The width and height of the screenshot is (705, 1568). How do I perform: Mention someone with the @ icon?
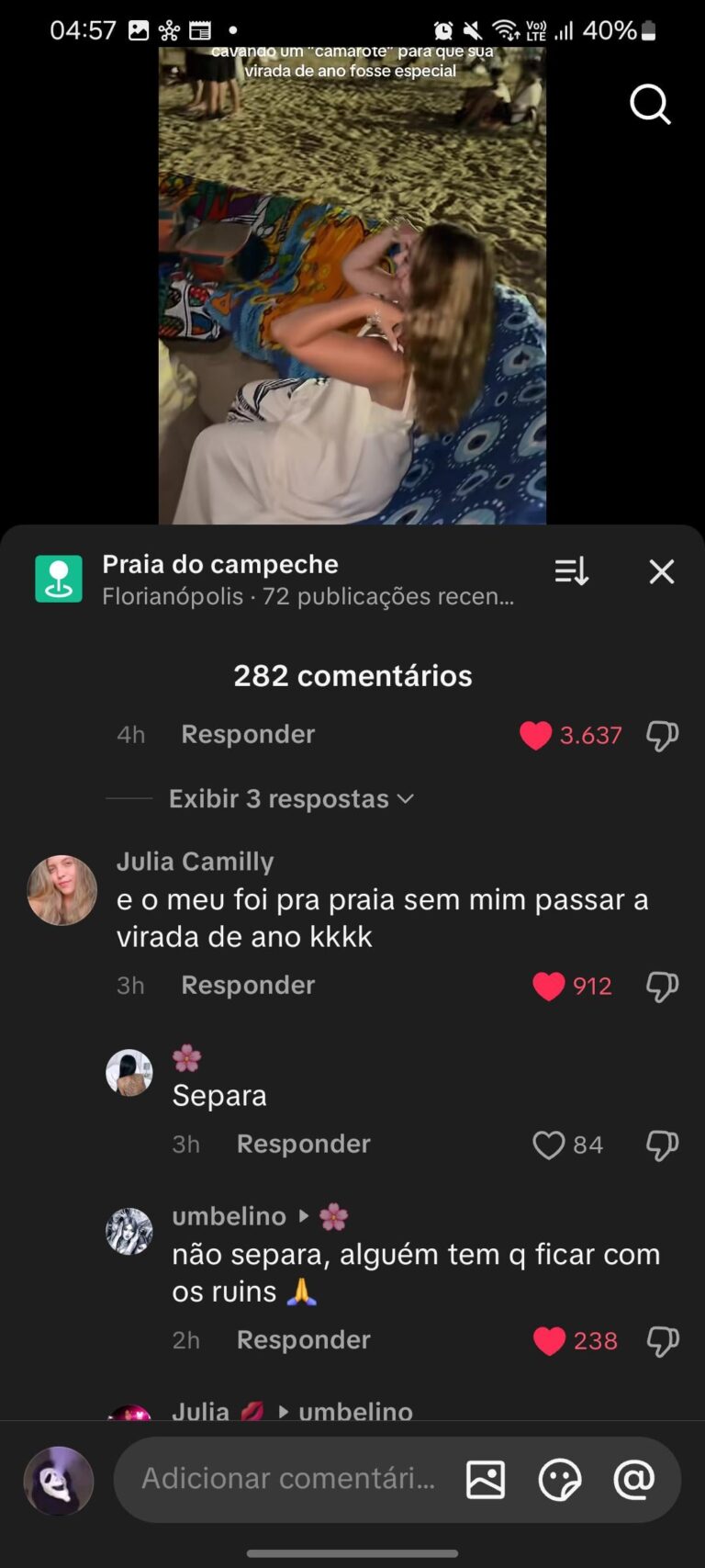pos(633,1480)
